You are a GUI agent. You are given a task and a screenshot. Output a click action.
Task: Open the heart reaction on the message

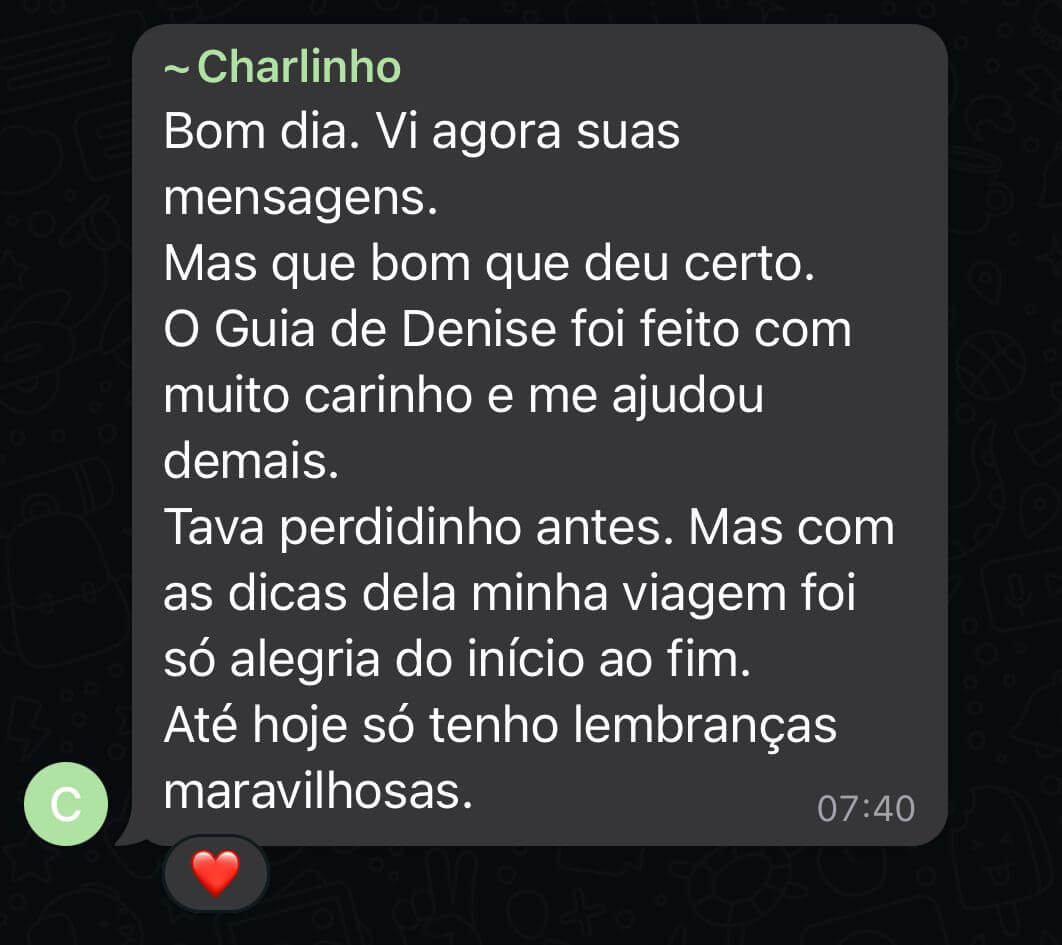pos(215,873)
